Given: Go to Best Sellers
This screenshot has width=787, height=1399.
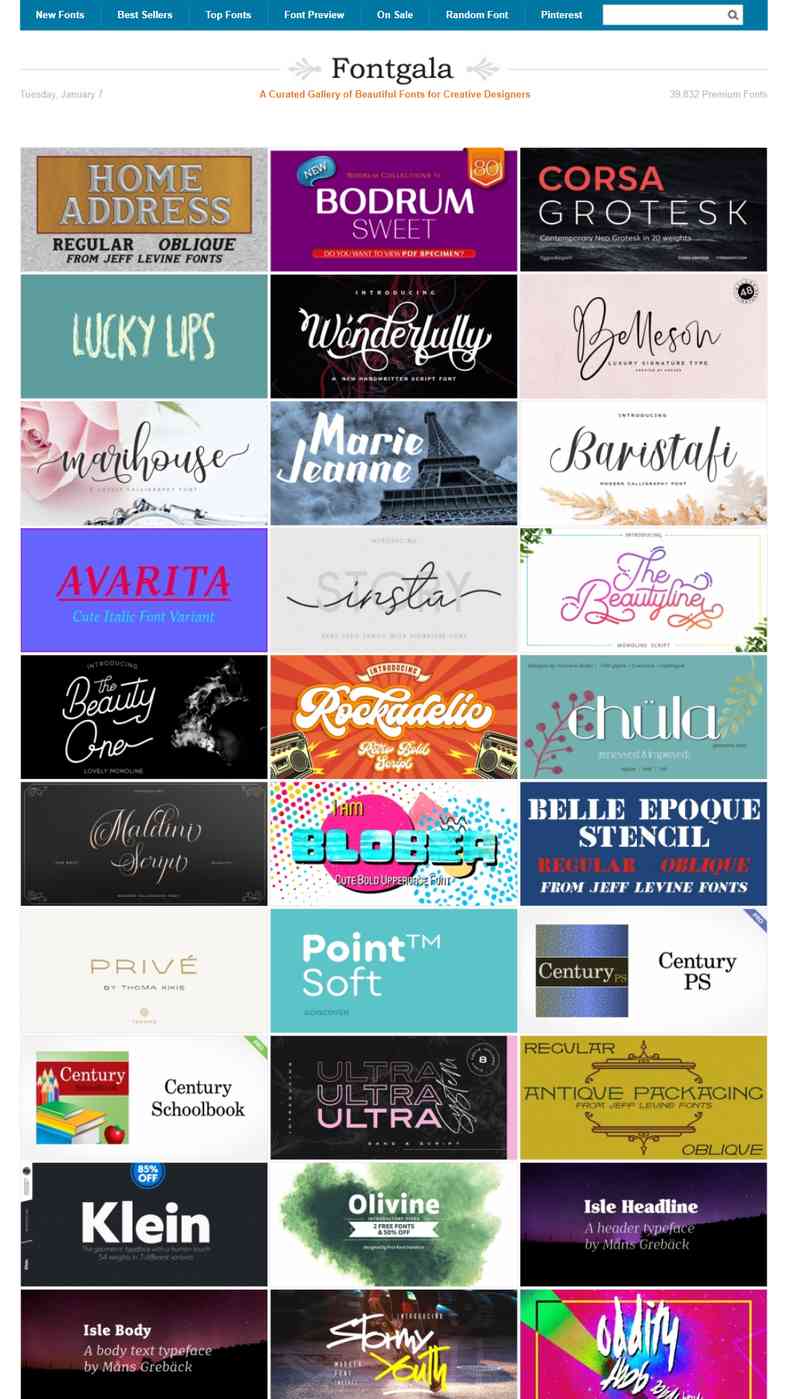Looking at the screenshot, I should coord(145,15).
